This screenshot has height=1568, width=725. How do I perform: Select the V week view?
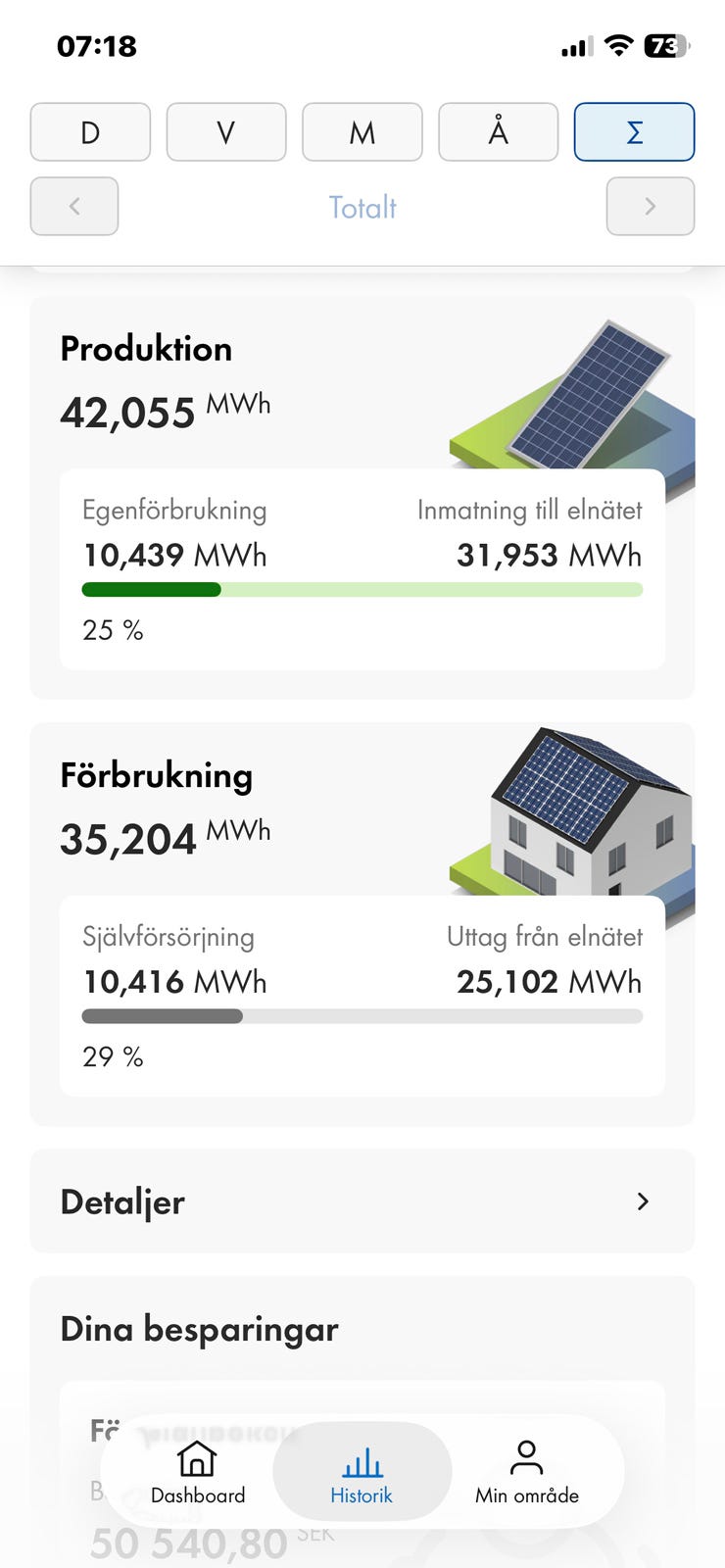(x=226, y=131)
